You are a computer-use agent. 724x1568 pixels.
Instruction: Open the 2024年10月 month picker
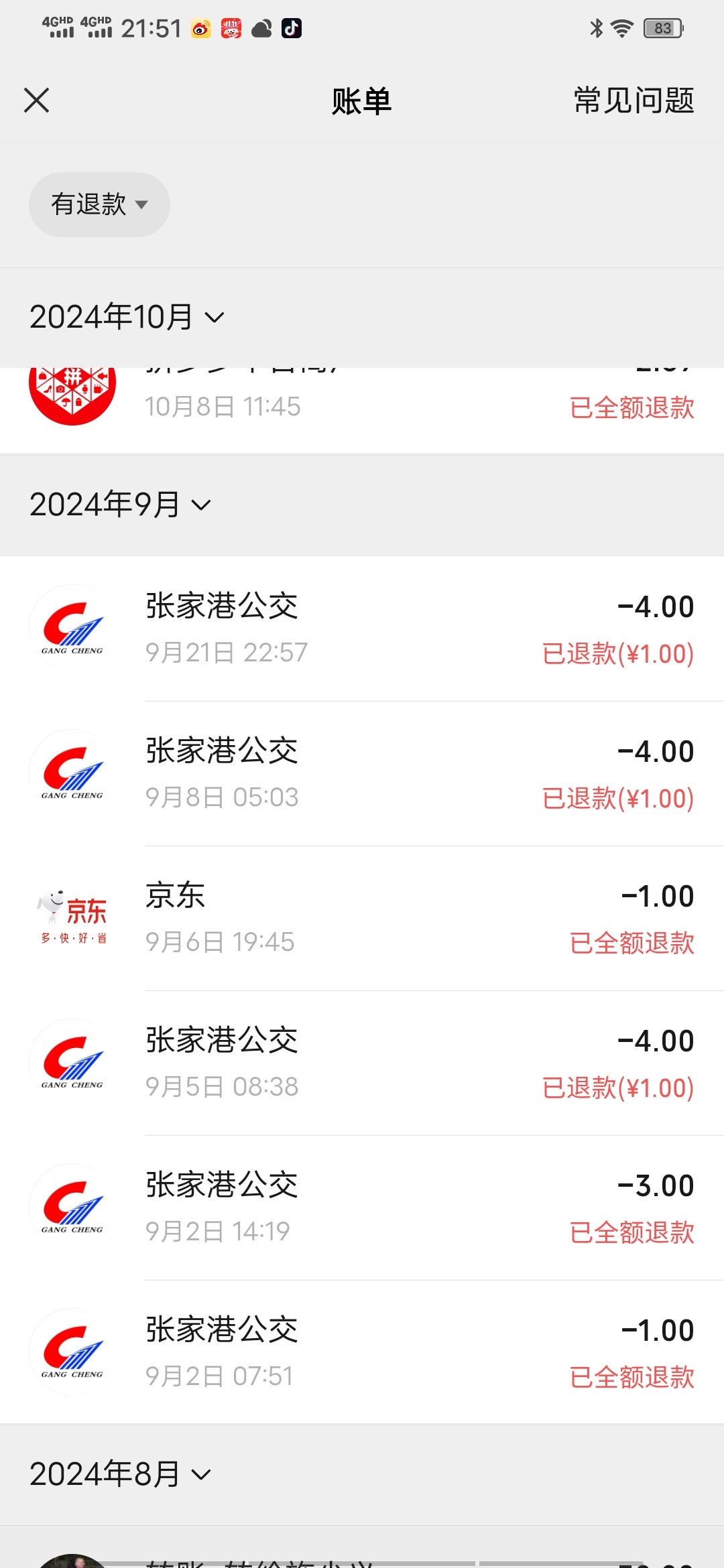point(127,317)
